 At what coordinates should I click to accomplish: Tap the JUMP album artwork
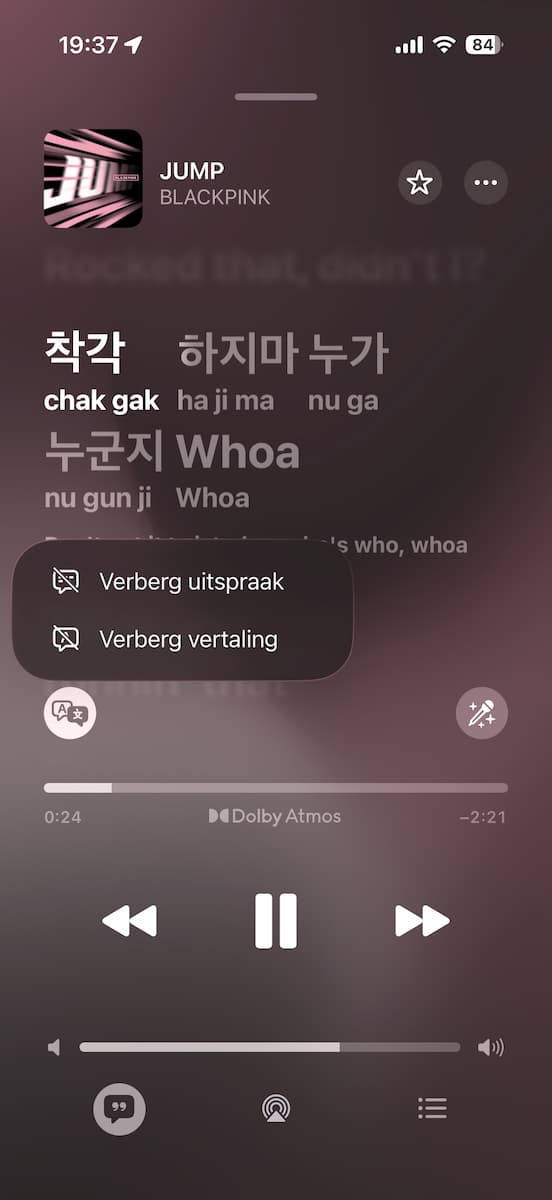coord(93,179)
